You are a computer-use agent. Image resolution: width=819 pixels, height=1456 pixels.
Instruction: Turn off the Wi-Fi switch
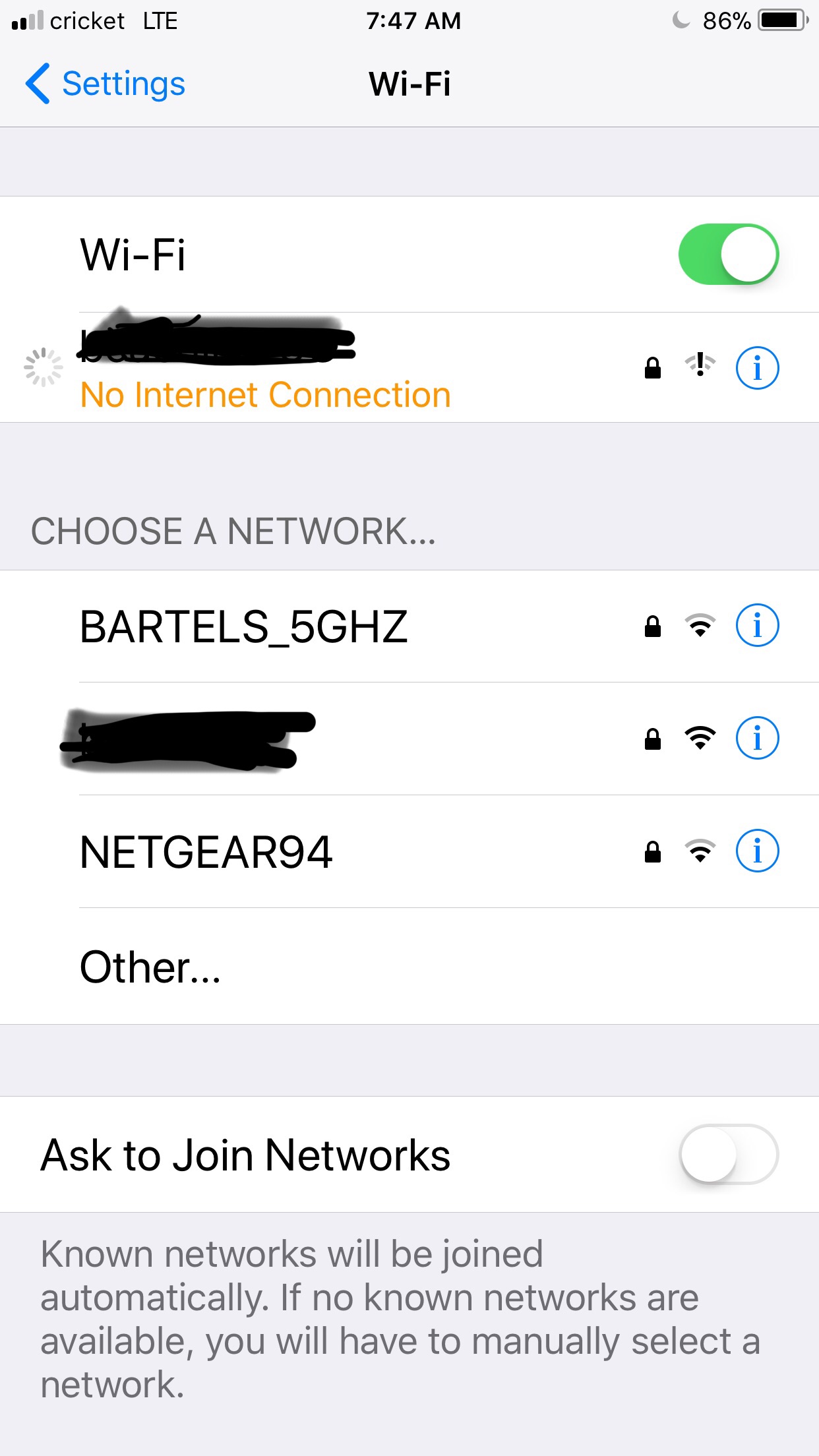(729, 255)
